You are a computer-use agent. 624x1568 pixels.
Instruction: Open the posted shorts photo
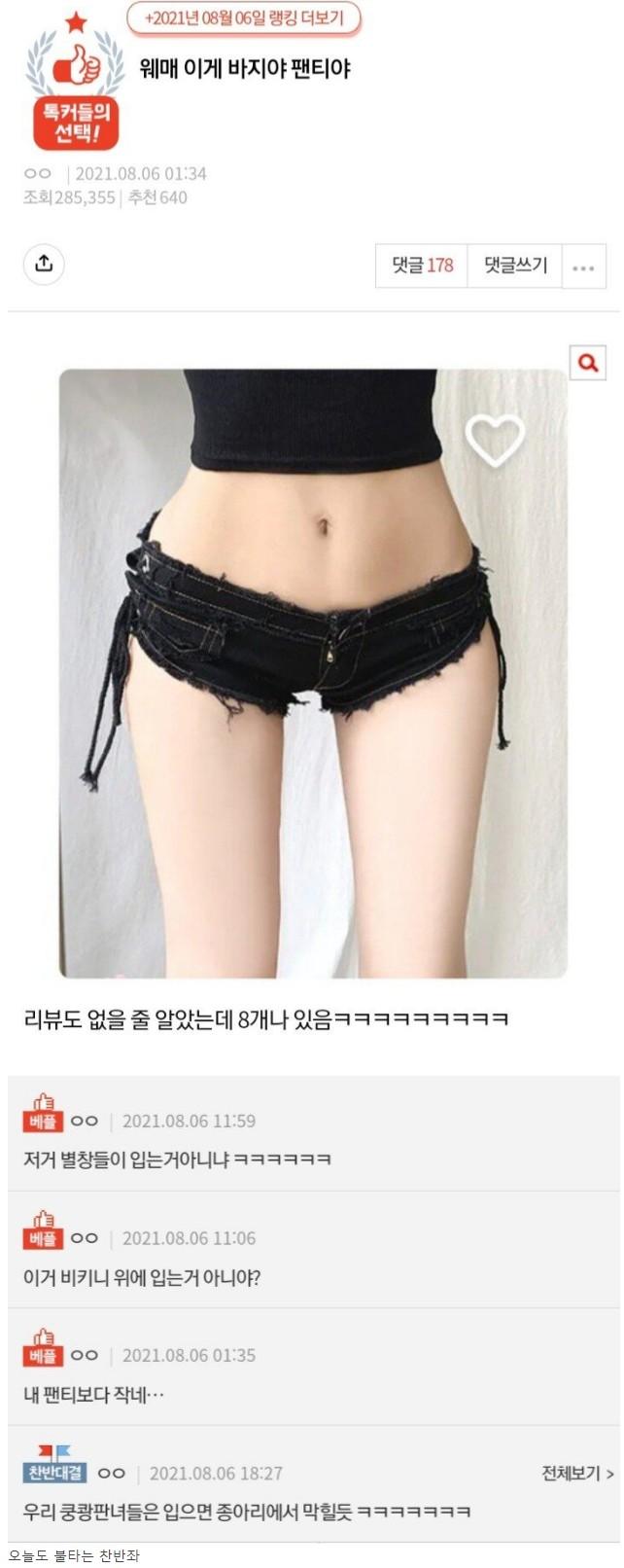(x=313, y=673)
